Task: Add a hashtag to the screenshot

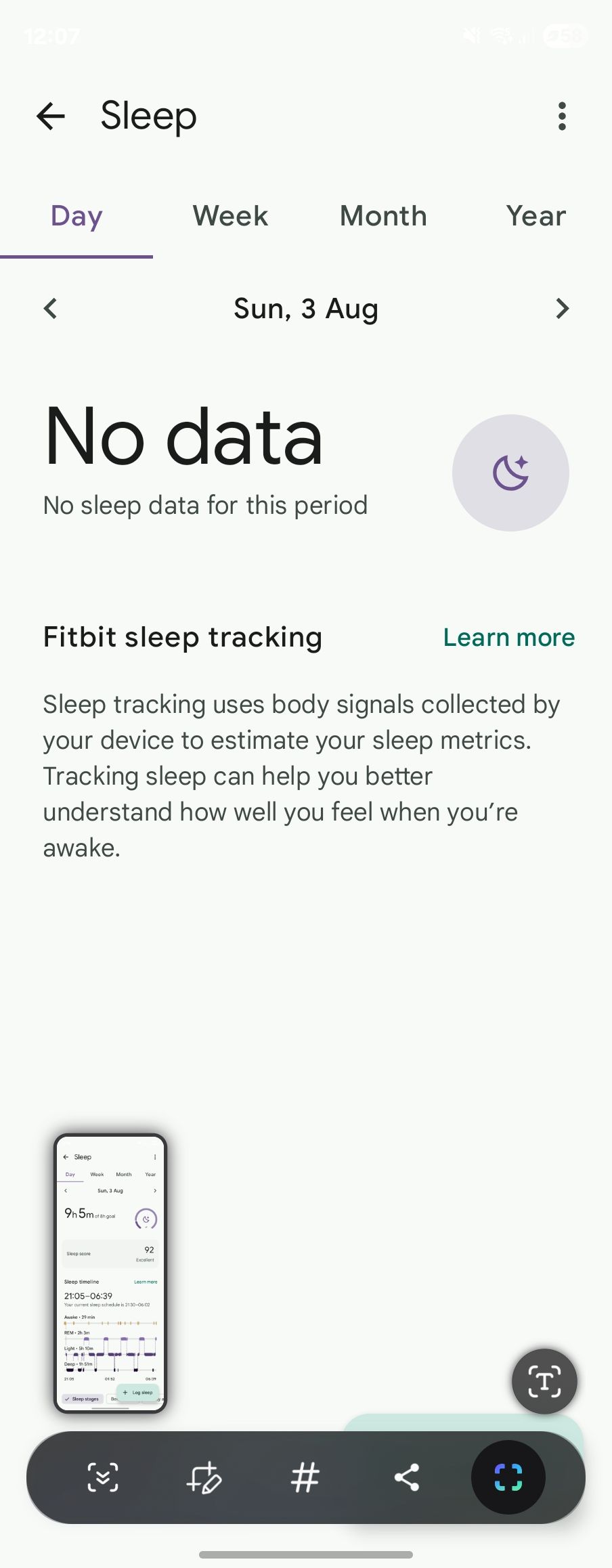Action: [305, 1477]
